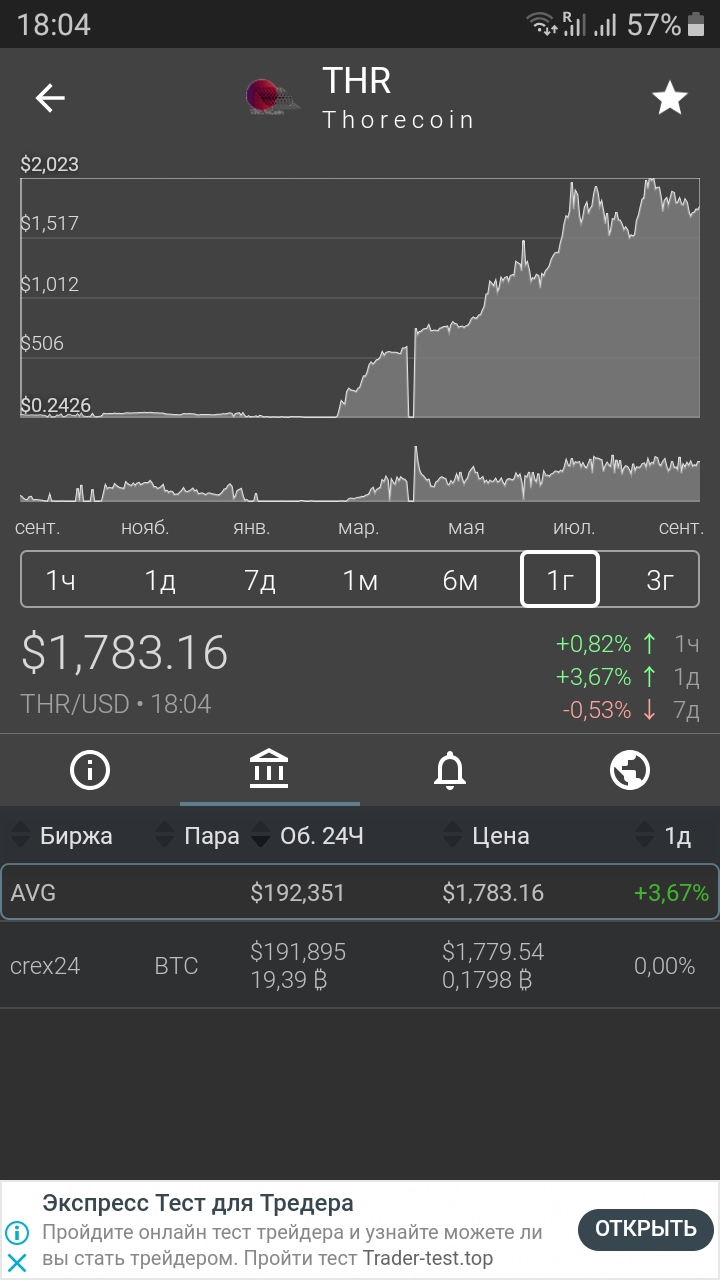The width and height of the screenshot is (720, 1280).
Task: Sort the list by Пара
Action: (x=197, y=836)
